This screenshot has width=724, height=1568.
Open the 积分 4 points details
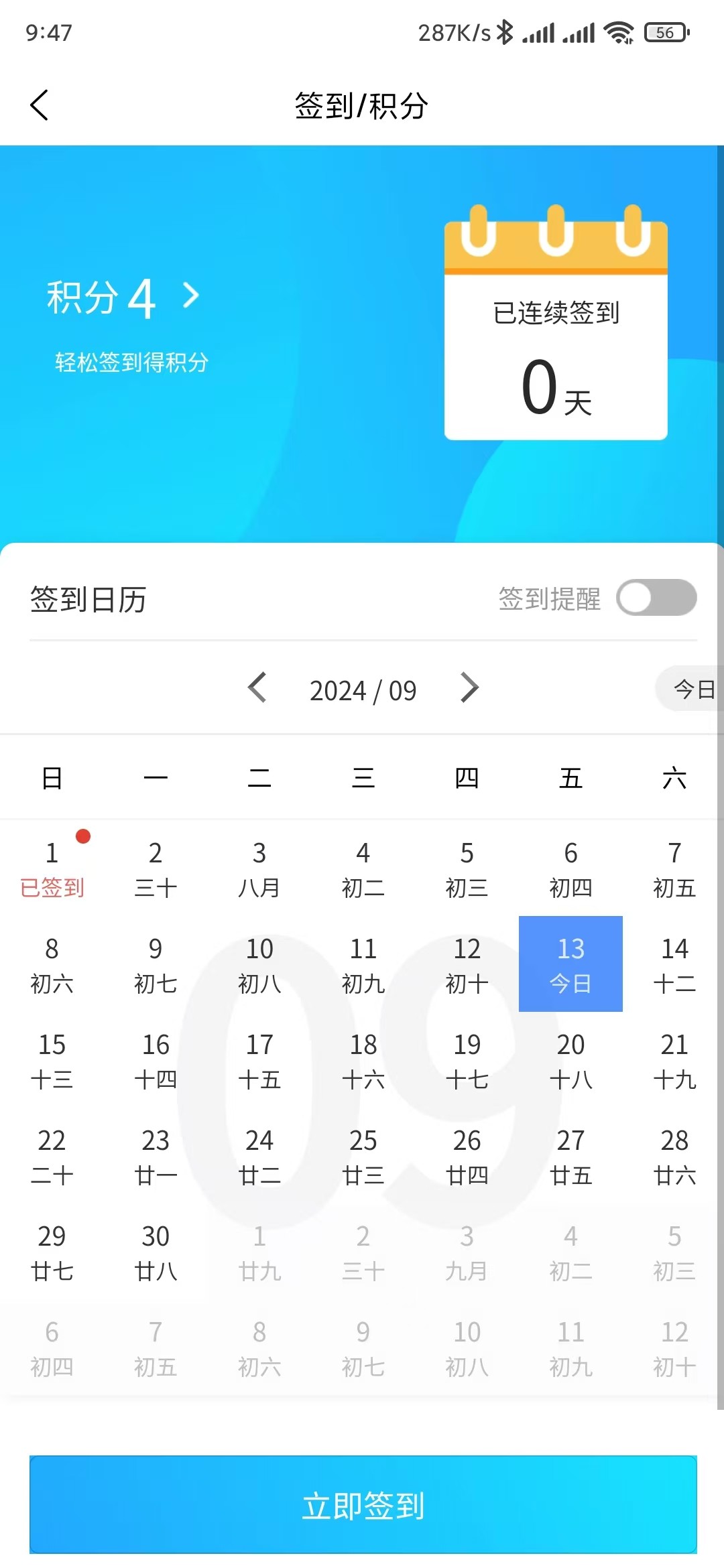(x=123, y=297)
